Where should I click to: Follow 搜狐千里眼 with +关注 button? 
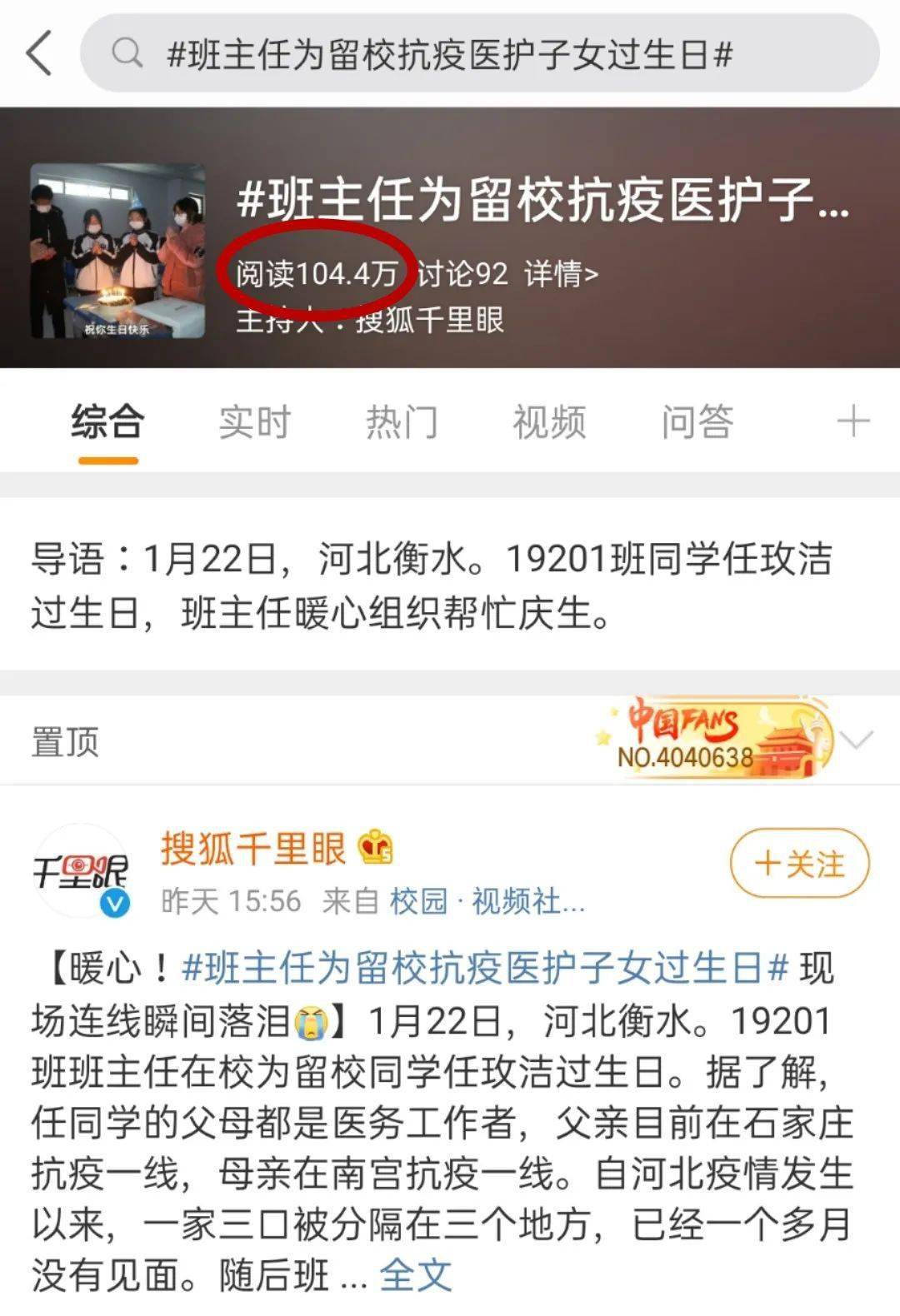click(799, 864)
